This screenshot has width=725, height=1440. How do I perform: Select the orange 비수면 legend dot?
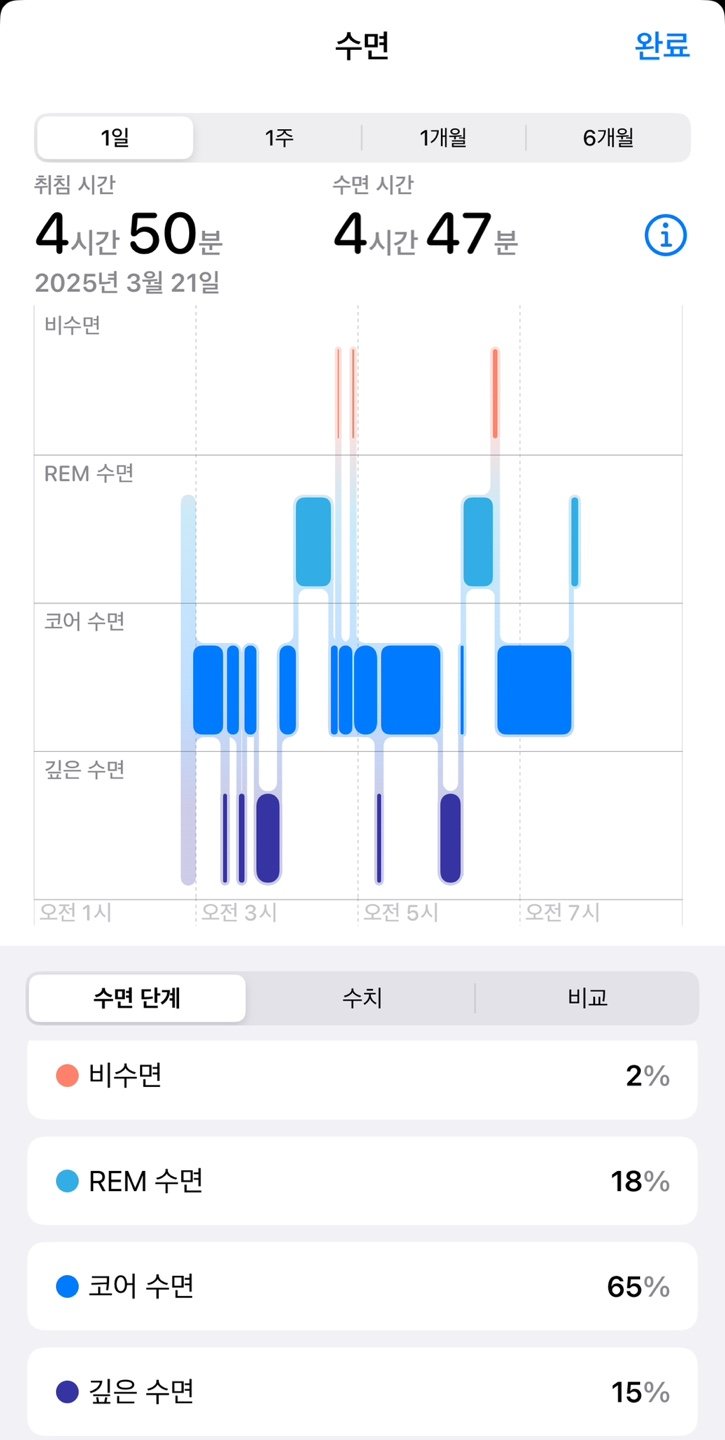(x=65, y=1078)
